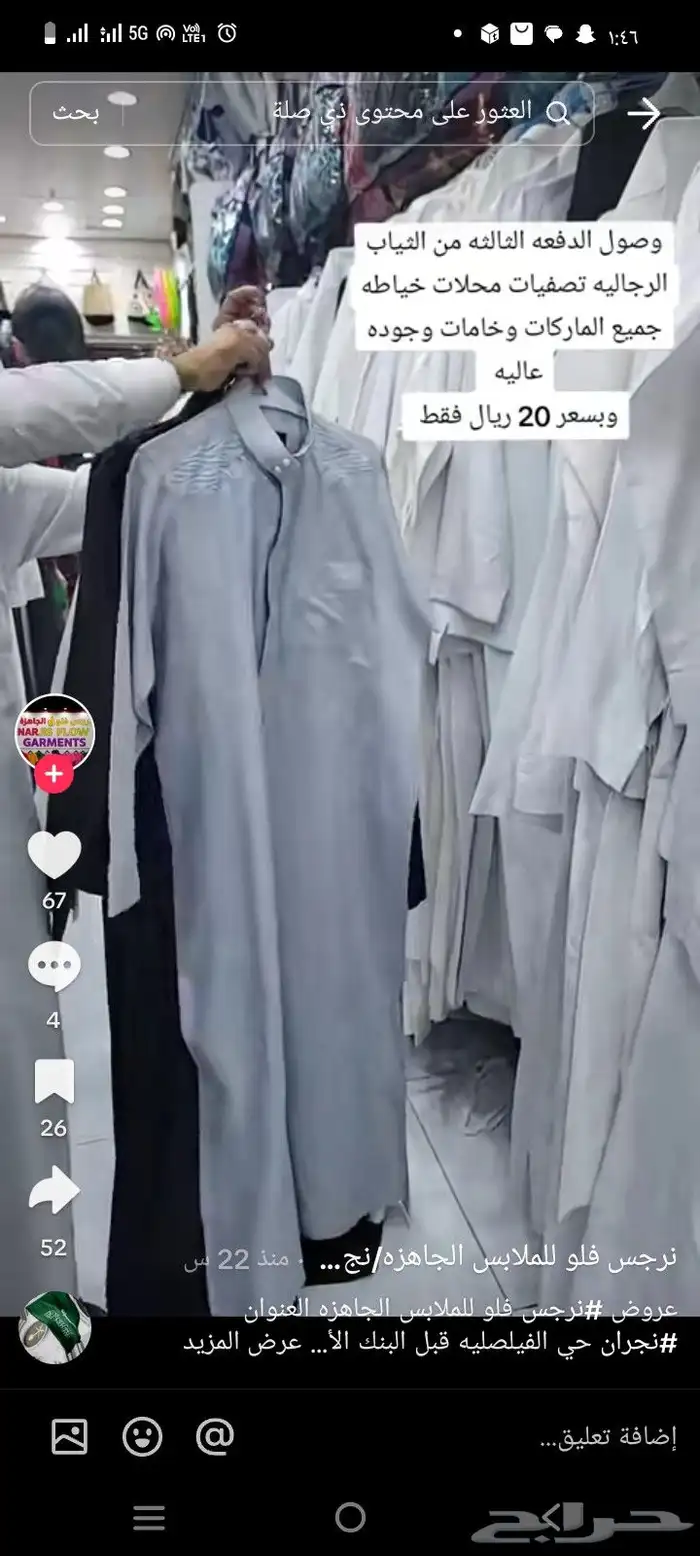Viewport: 700px width, 1556px height.
Task: Like this video with the heart
Action: pyautogui.click(x=54, y=855)
